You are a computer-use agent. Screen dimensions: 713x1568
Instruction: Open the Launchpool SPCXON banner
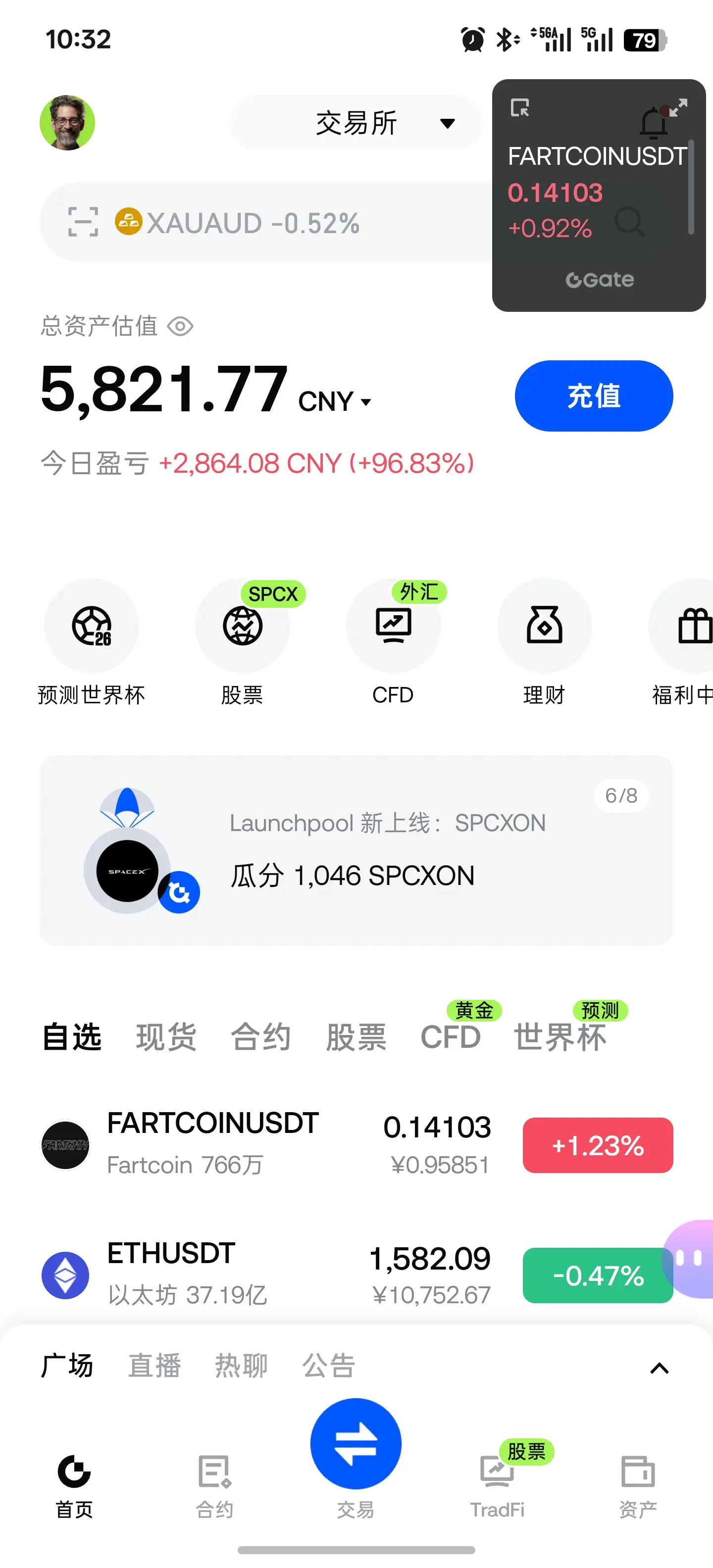pyautogui.click(x=356, y=850)
